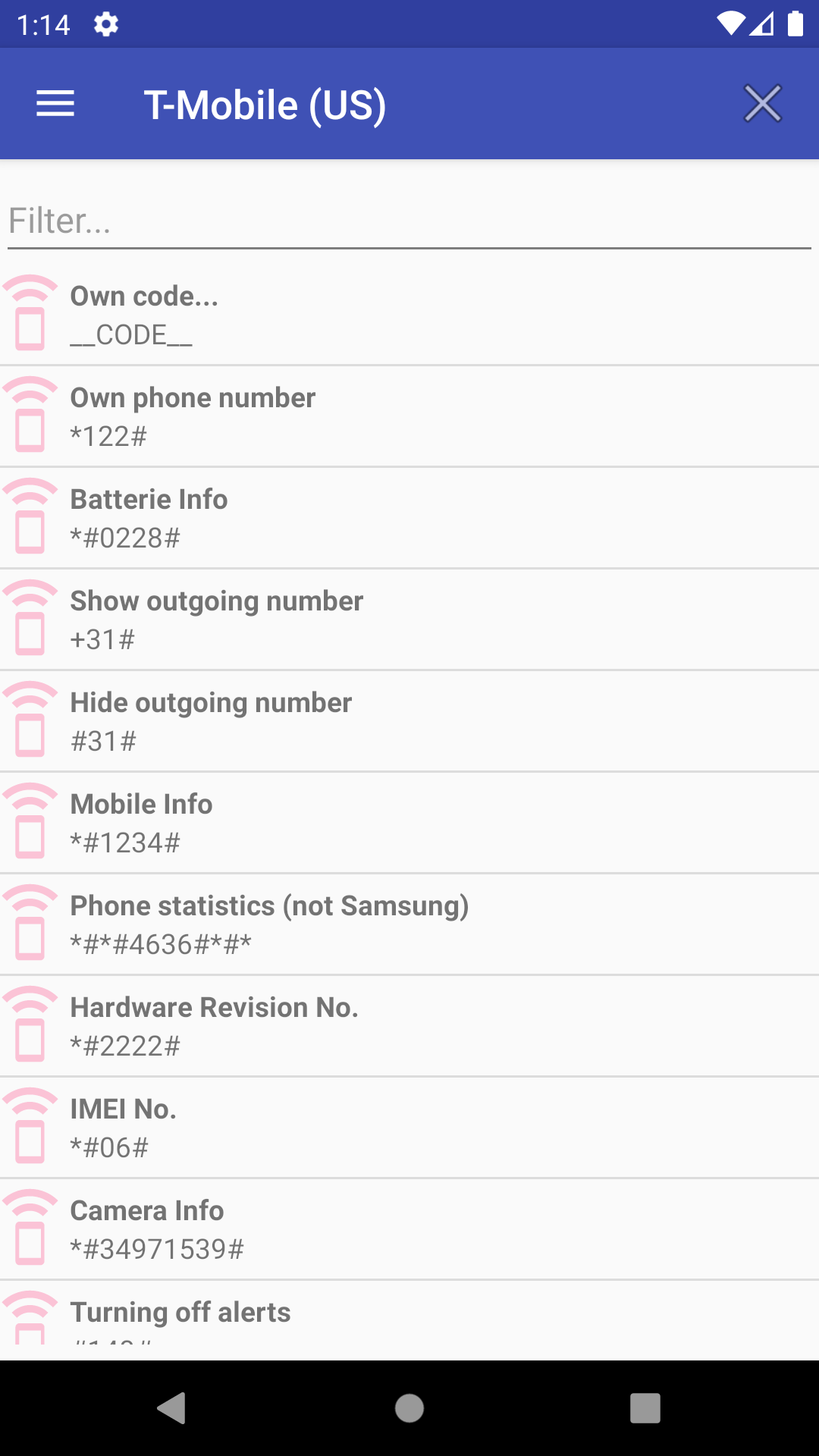Tap Hide outgoing number code
Image resolution: width=819 pixels, height=1456 pixels.
(409, 721)
